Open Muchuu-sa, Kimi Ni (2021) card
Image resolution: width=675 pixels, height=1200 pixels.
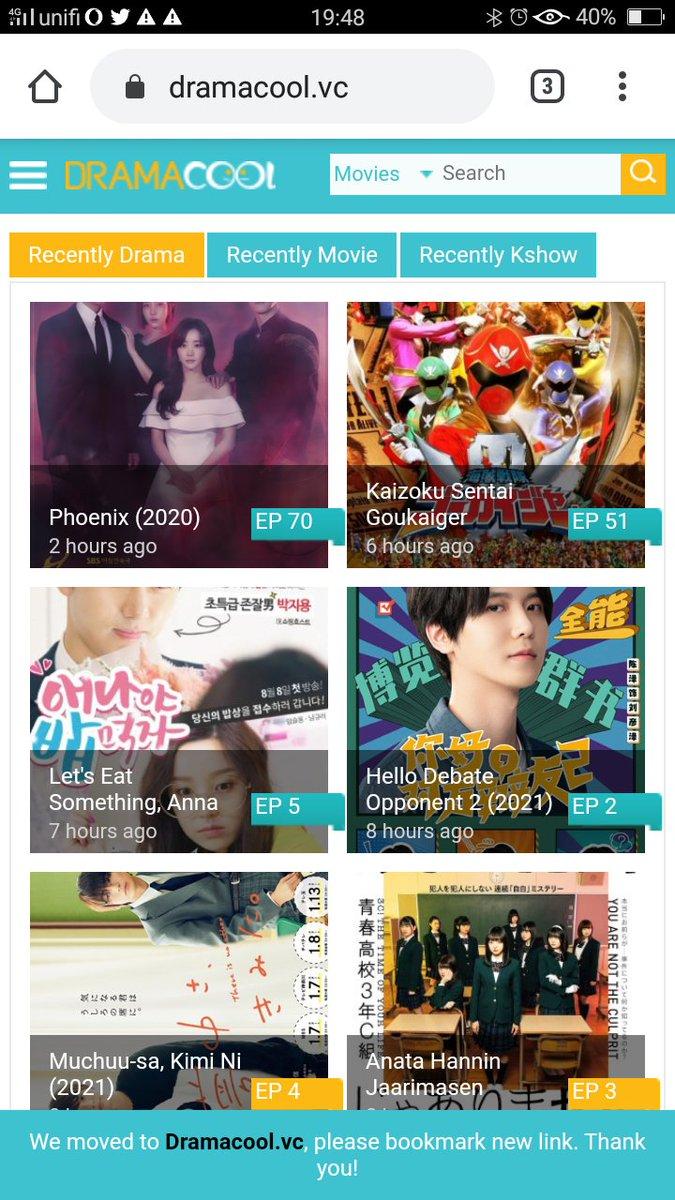(179, 990)
